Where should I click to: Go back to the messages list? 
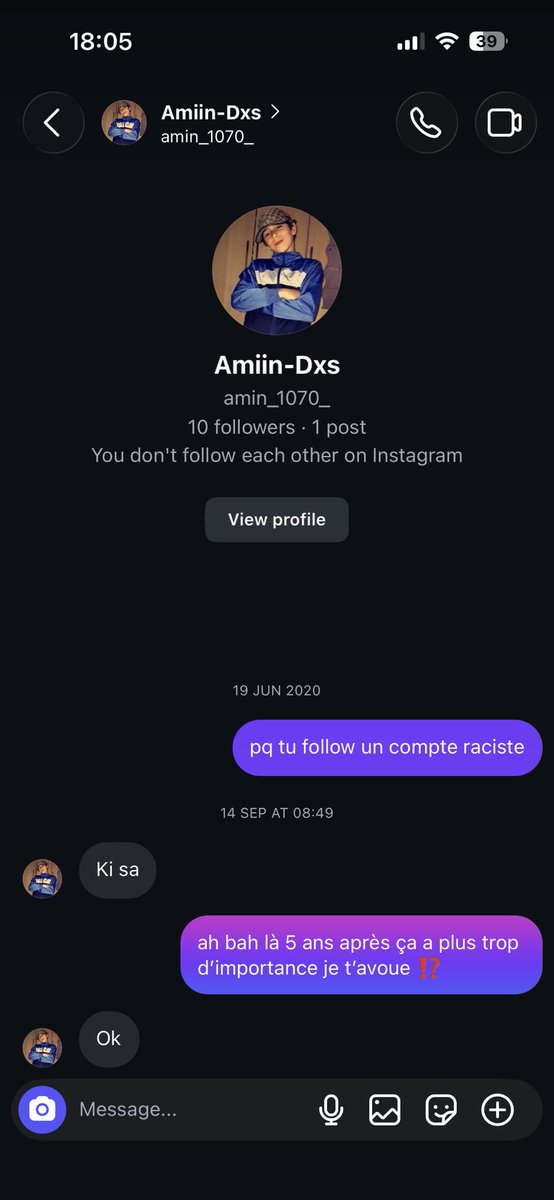[53, 123]
